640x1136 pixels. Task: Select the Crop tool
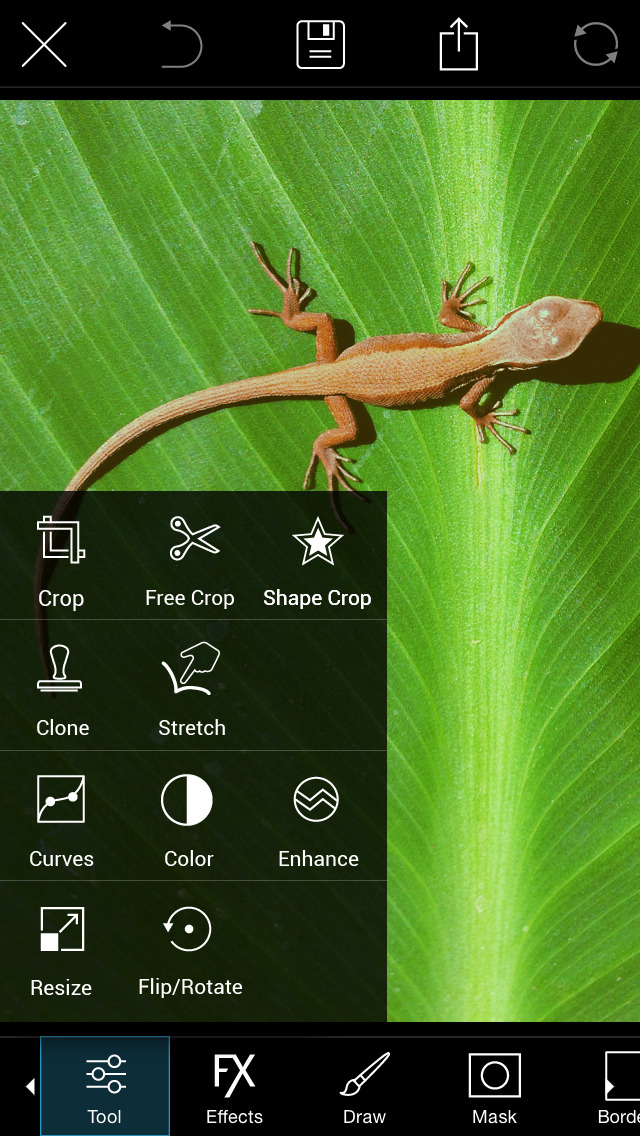[61, 560]
